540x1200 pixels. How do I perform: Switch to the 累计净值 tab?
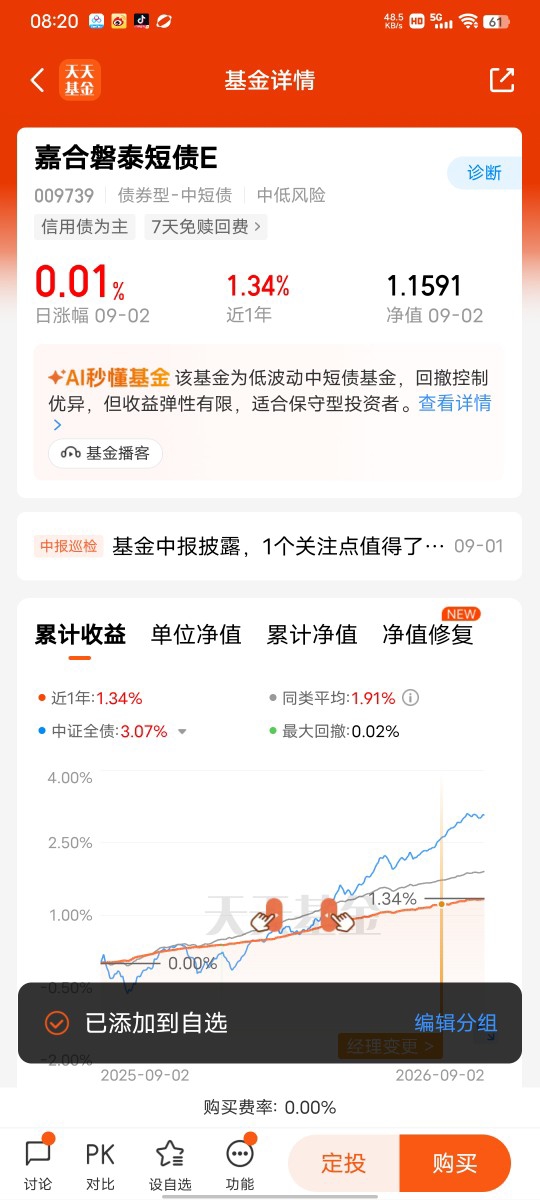click(x=312, y=634)
